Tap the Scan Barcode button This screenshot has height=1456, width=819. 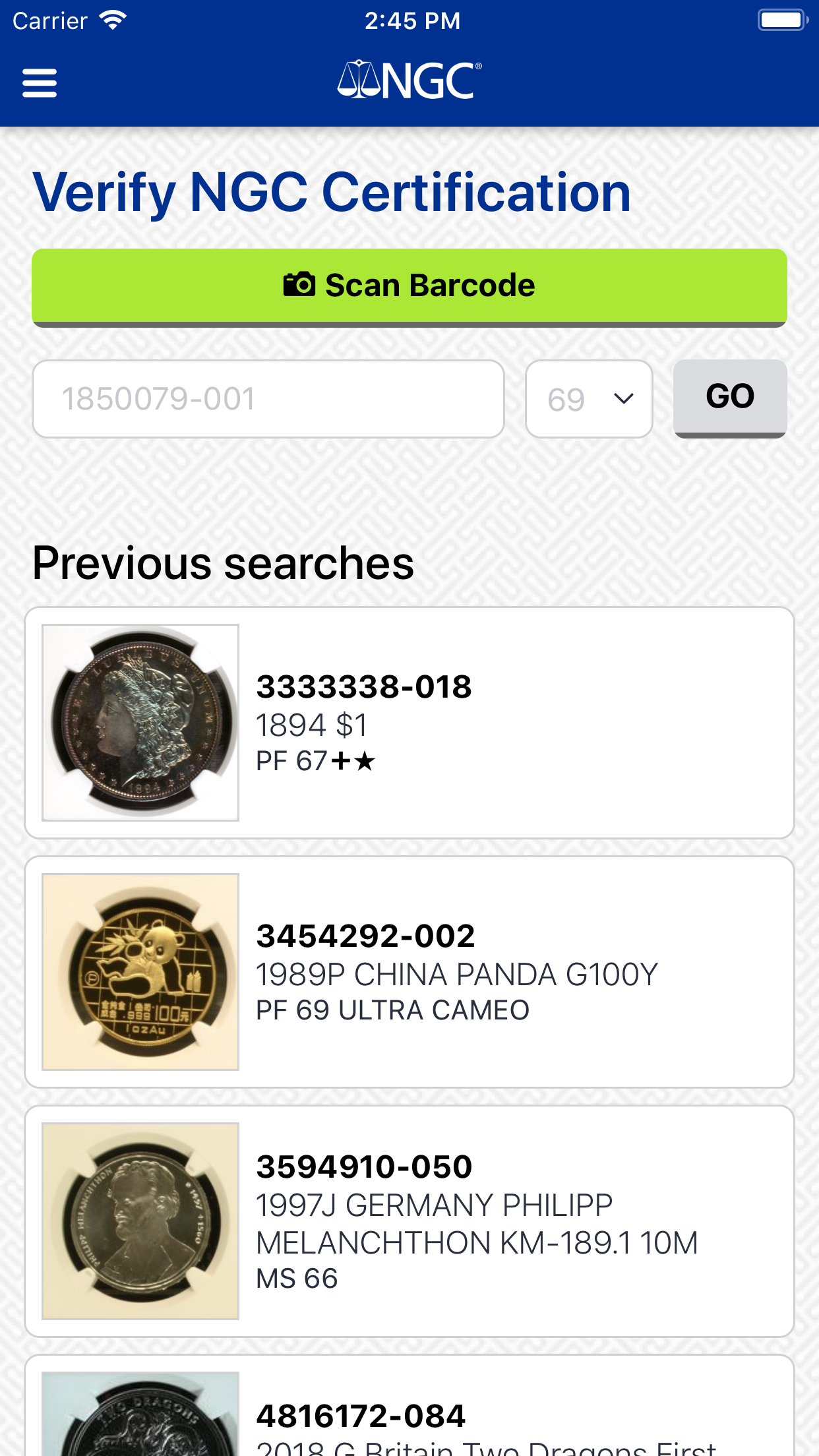coord(409,286)
